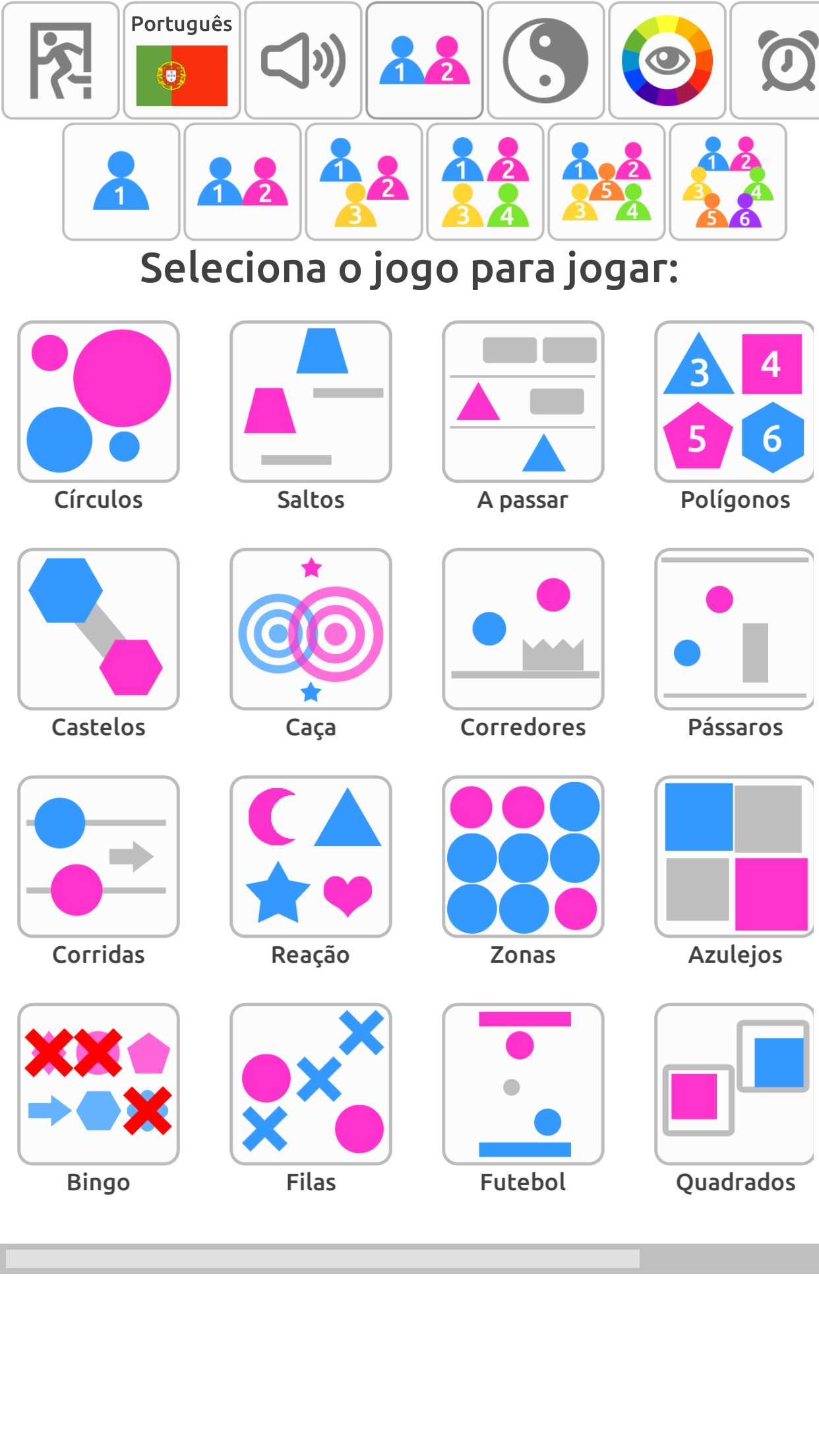Viewport: 819px width, 1456px height.
Task: Toggle the sound speaker icon
Action: click(x=303, y=61)
